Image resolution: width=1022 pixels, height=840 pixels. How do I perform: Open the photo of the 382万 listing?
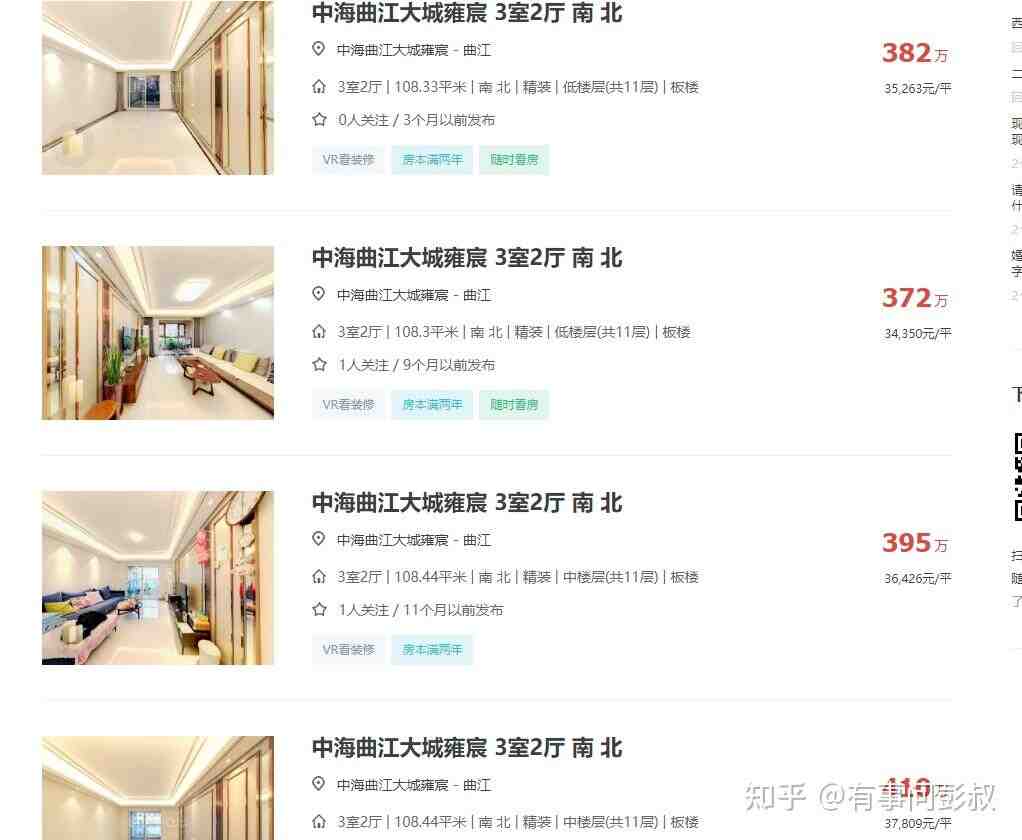coord(157,88)
